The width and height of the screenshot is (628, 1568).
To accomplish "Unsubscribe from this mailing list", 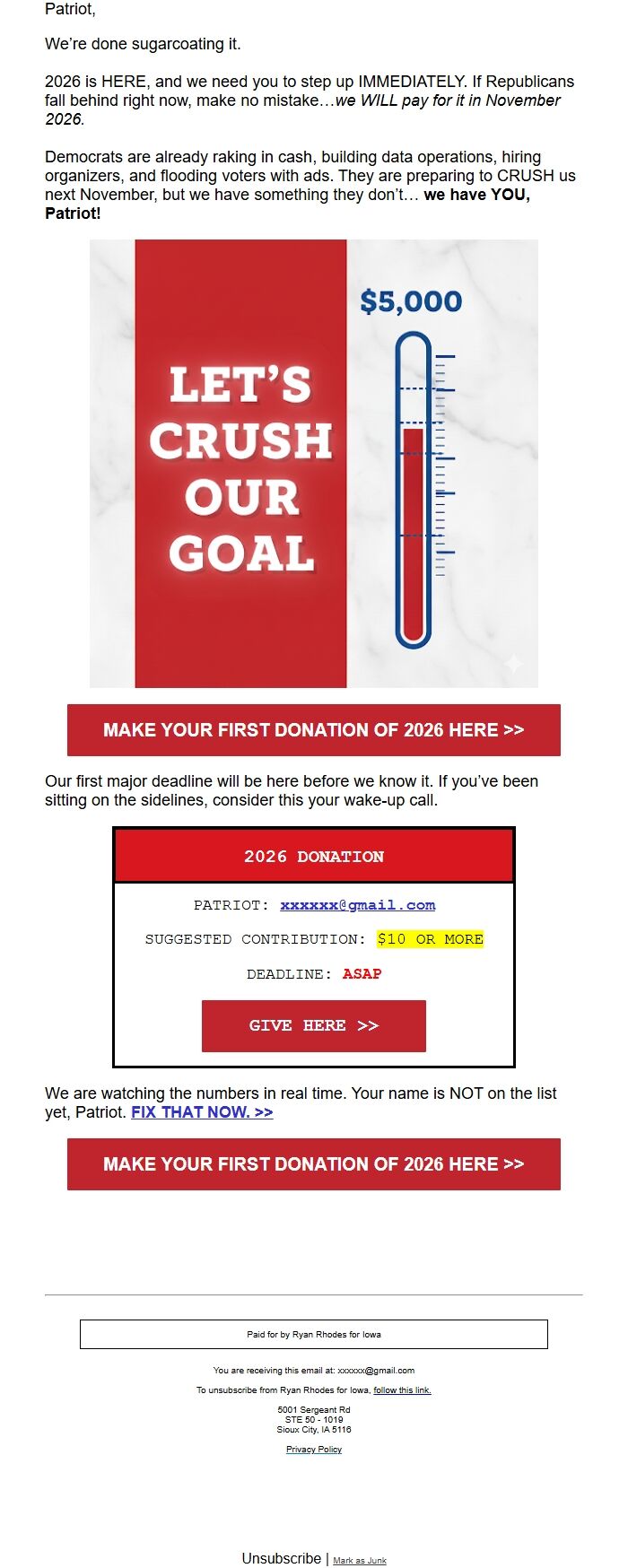I will pos(281,1558).
